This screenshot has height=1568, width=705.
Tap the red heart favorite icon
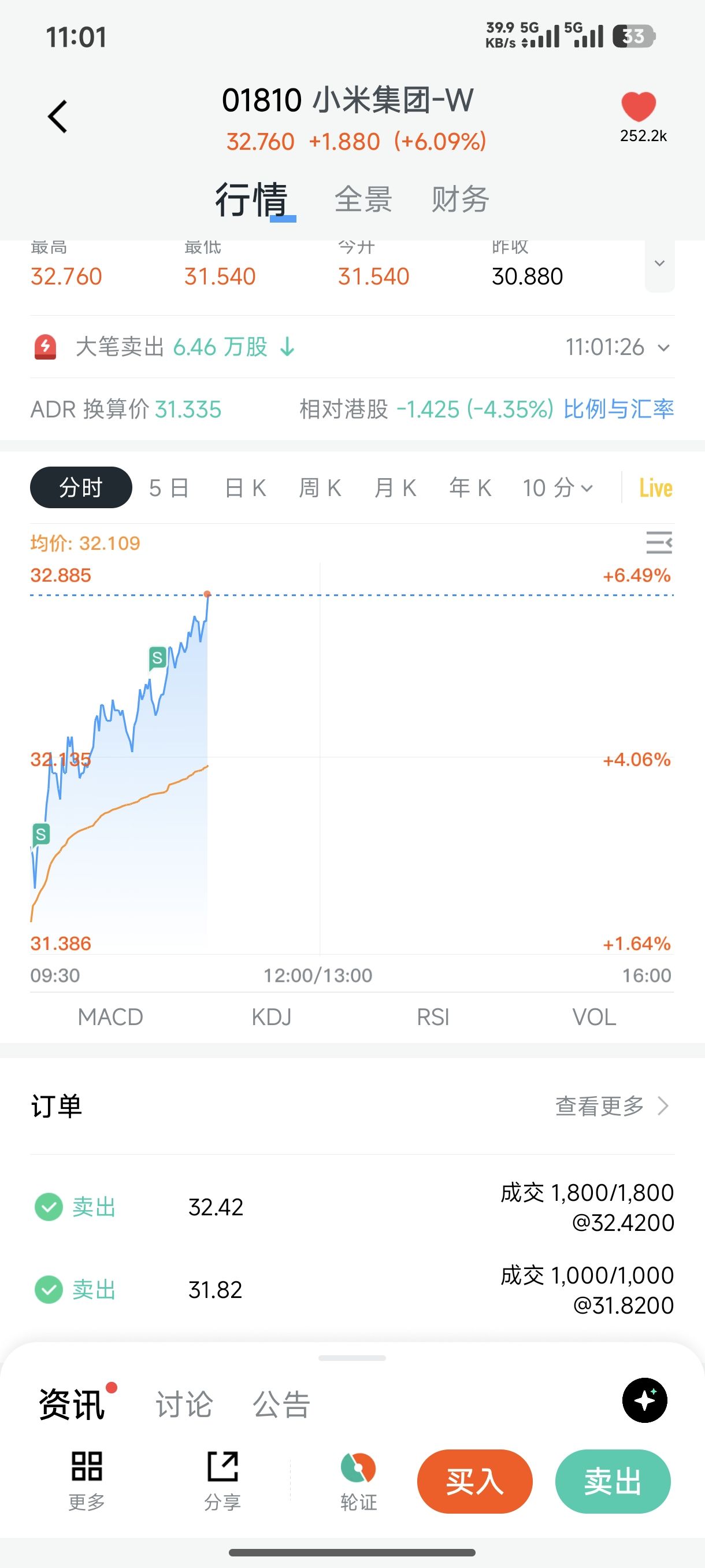(x=638, y=107)
